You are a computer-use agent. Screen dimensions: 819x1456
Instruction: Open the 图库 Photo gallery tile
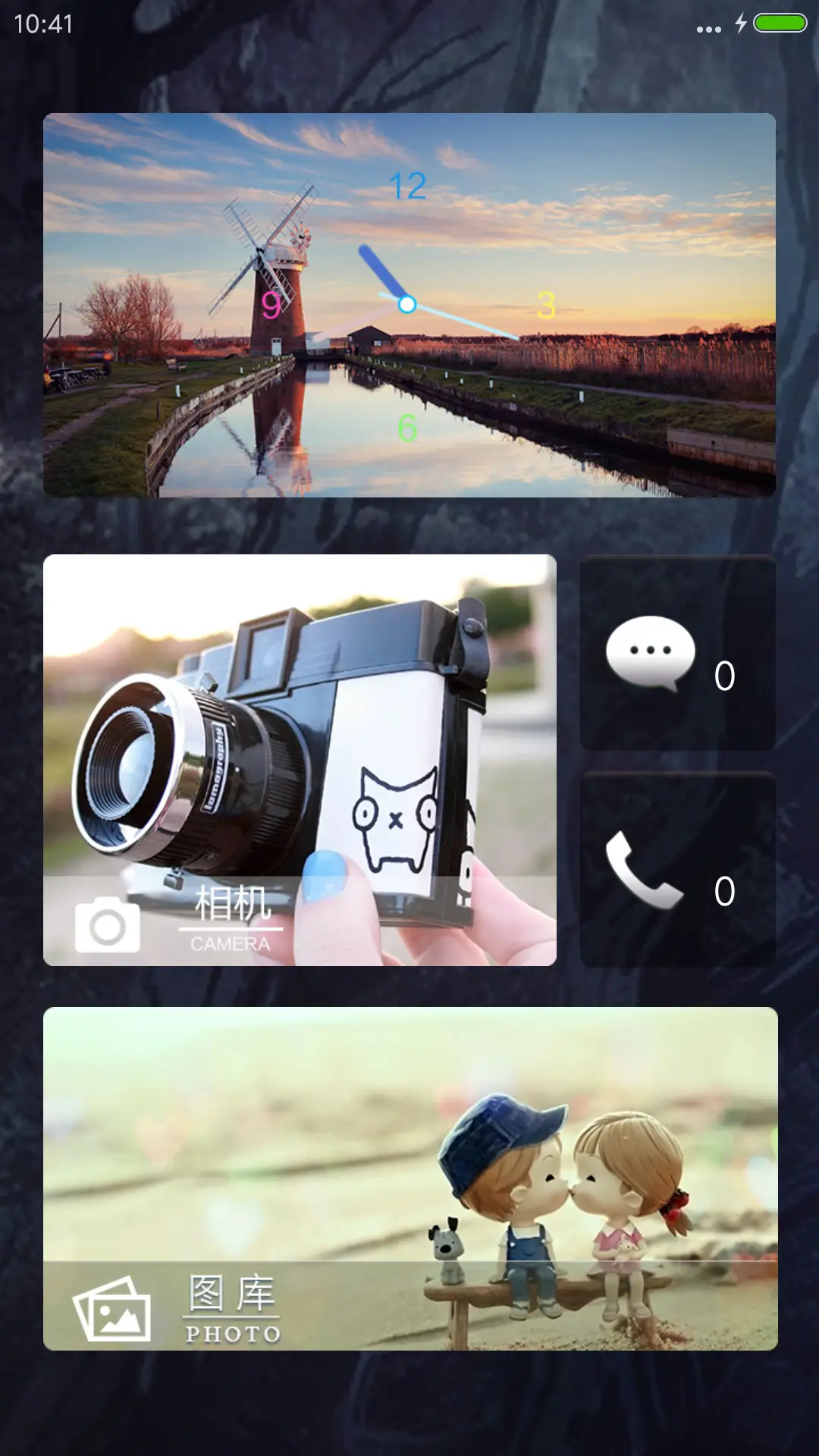tap(410, 1178)
